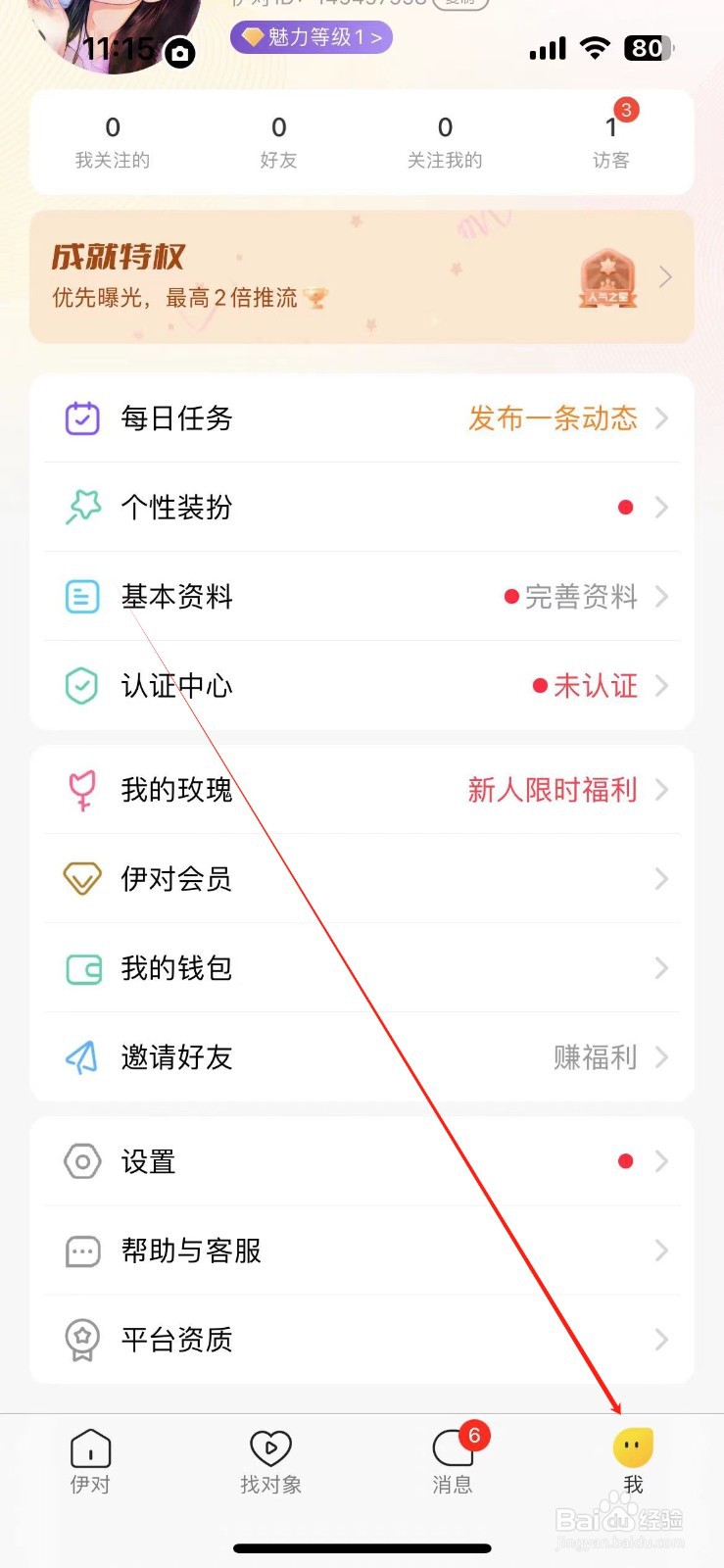Click the 发布一条动态 task link

coord(553,418)
